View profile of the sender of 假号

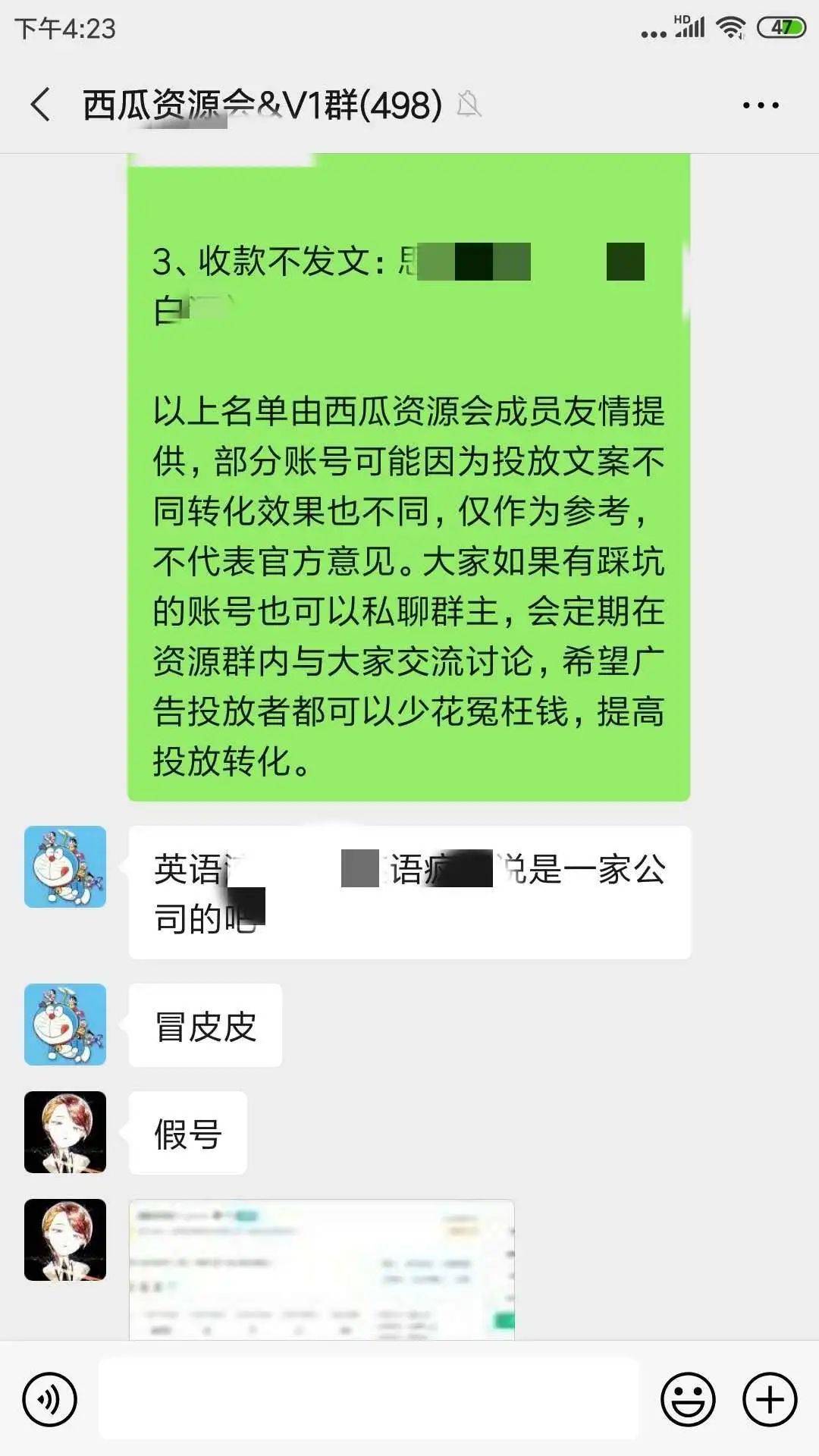[65, 1132]
